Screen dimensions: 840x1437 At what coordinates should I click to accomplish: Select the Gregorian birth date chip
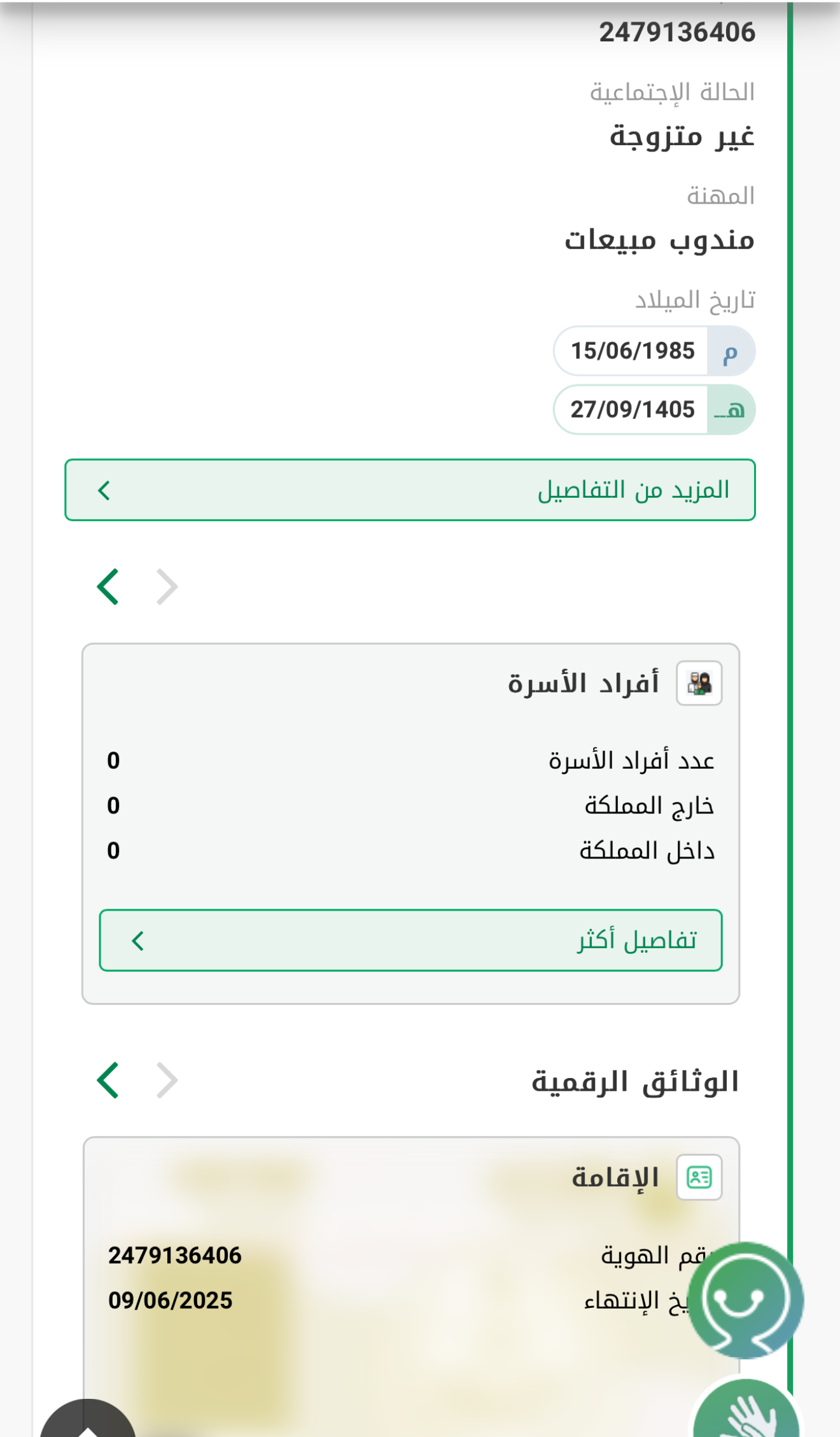pos(654,351)
